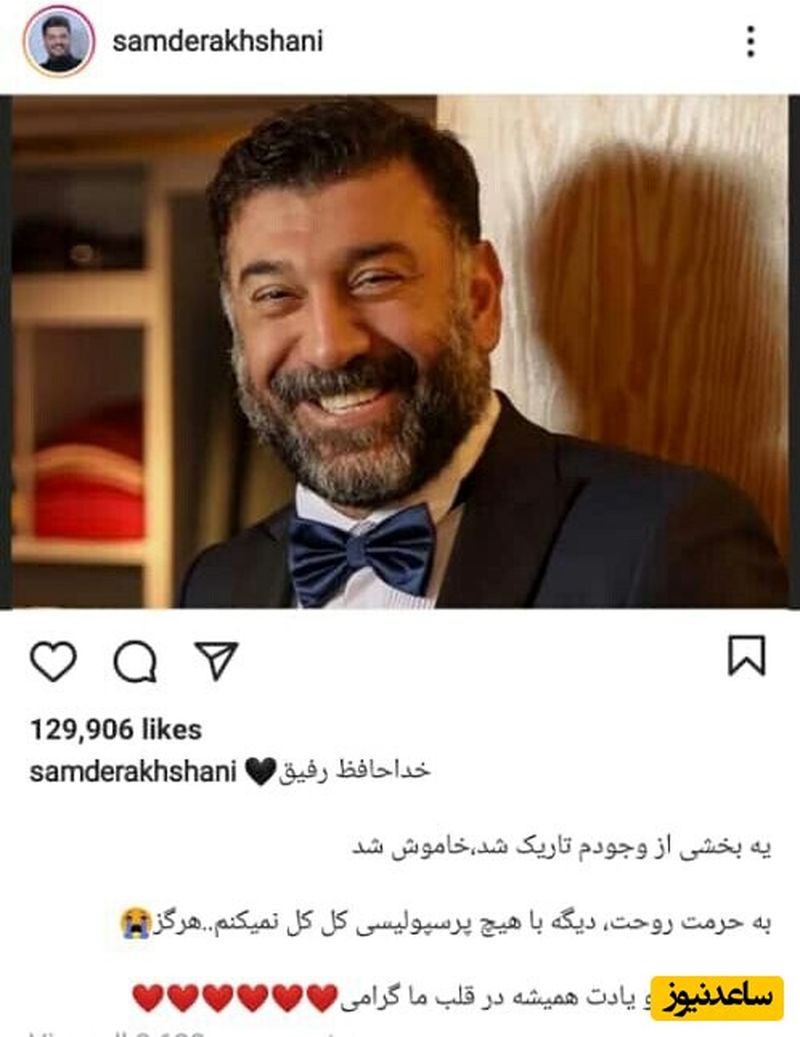This screenshot has width=800, height=1037.
Task: Save this post with bookmark icon
Action: pos(746,656)
